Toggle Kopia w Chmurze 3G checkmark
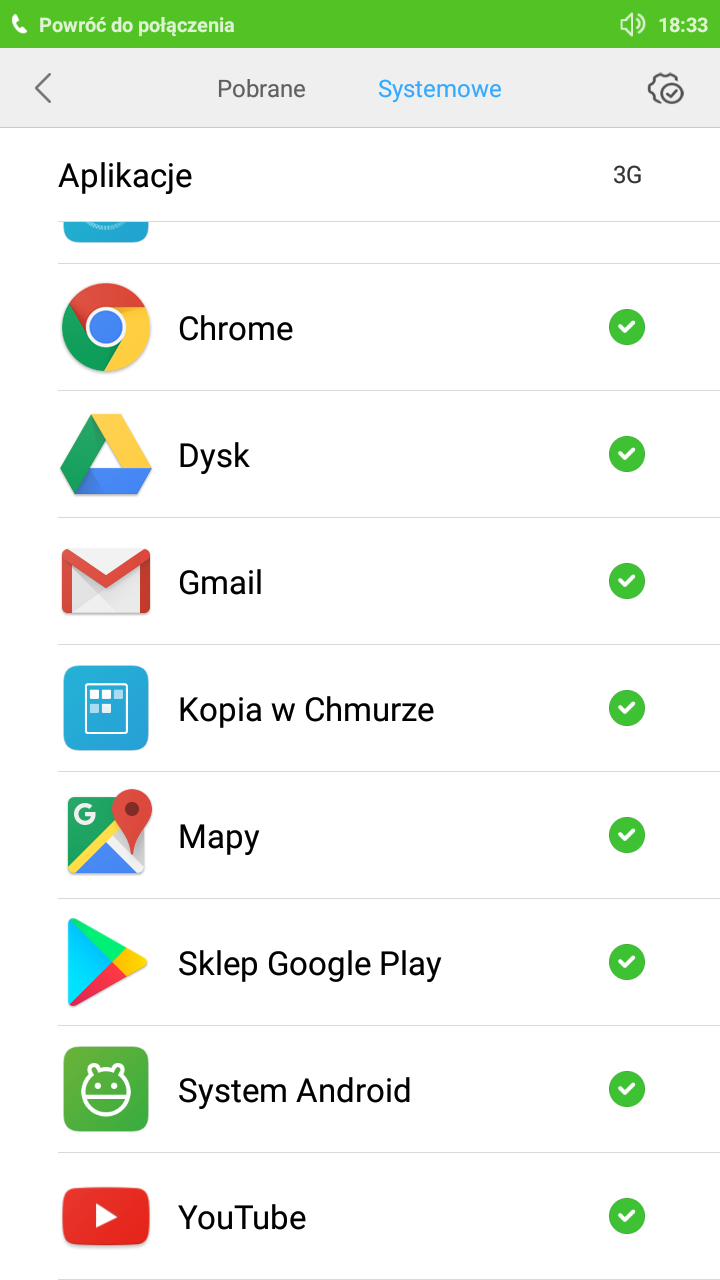 point(627,708)
